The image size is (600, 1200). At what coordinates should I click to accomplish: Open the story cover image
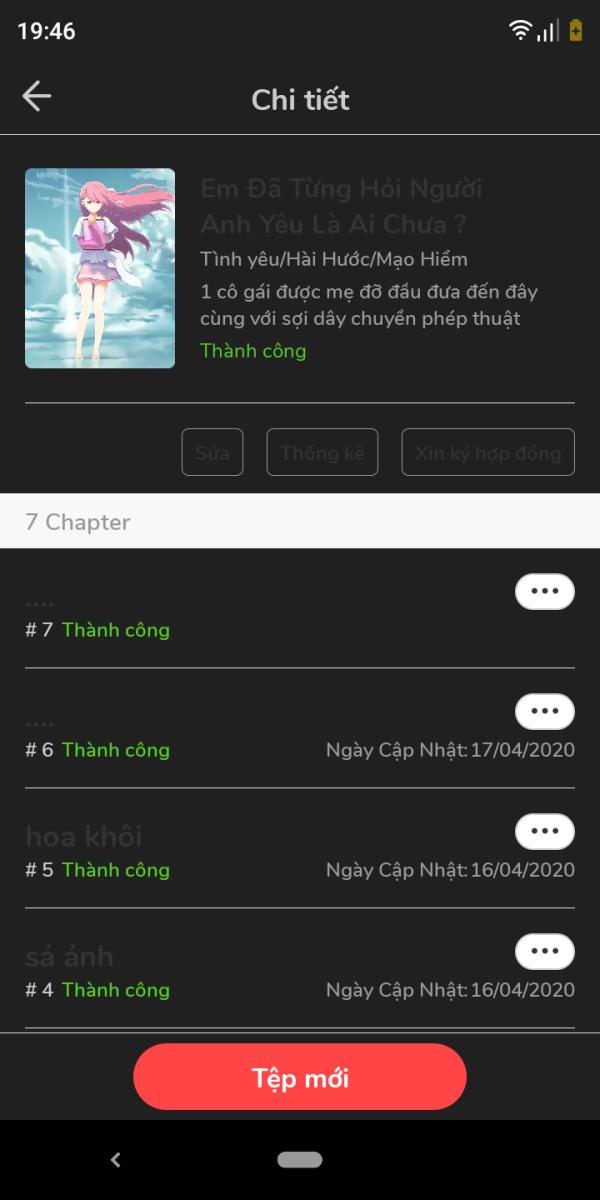(x=100, y=268)
